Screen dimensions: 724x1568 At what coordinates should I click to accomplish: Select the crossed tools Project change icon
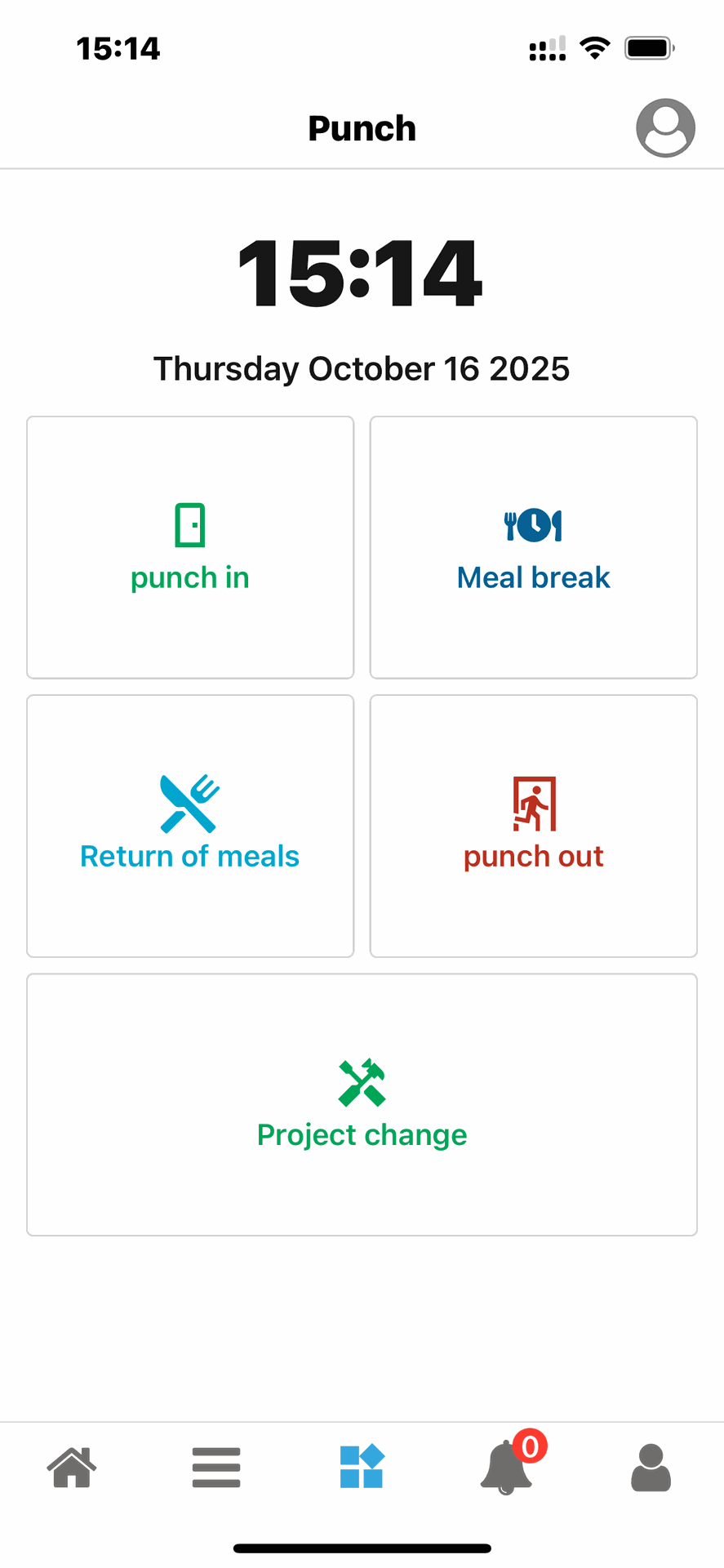click(362, 1084)
